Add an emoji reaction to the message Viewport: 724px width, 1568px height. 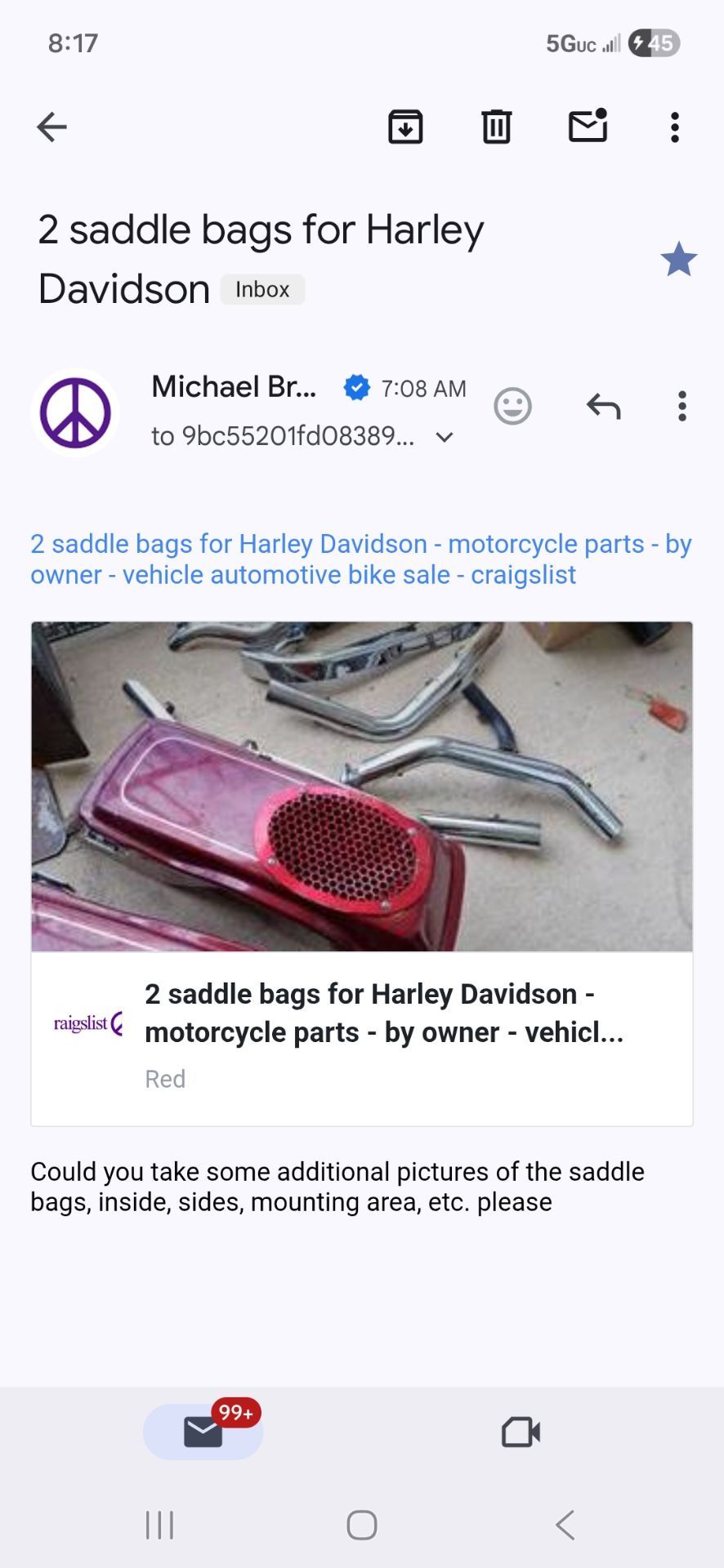tap(512, 406)
